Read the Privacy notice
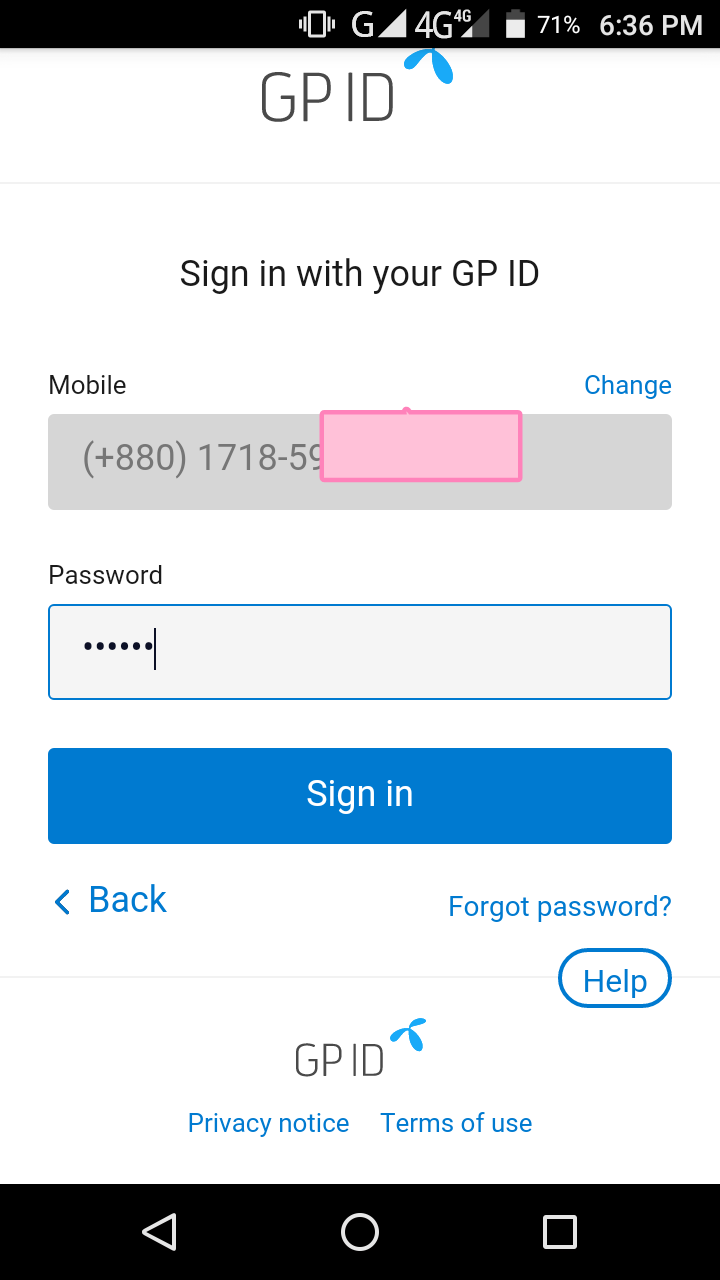The width and height of the screenshot is (720, 1280). tap(268, 1123)
